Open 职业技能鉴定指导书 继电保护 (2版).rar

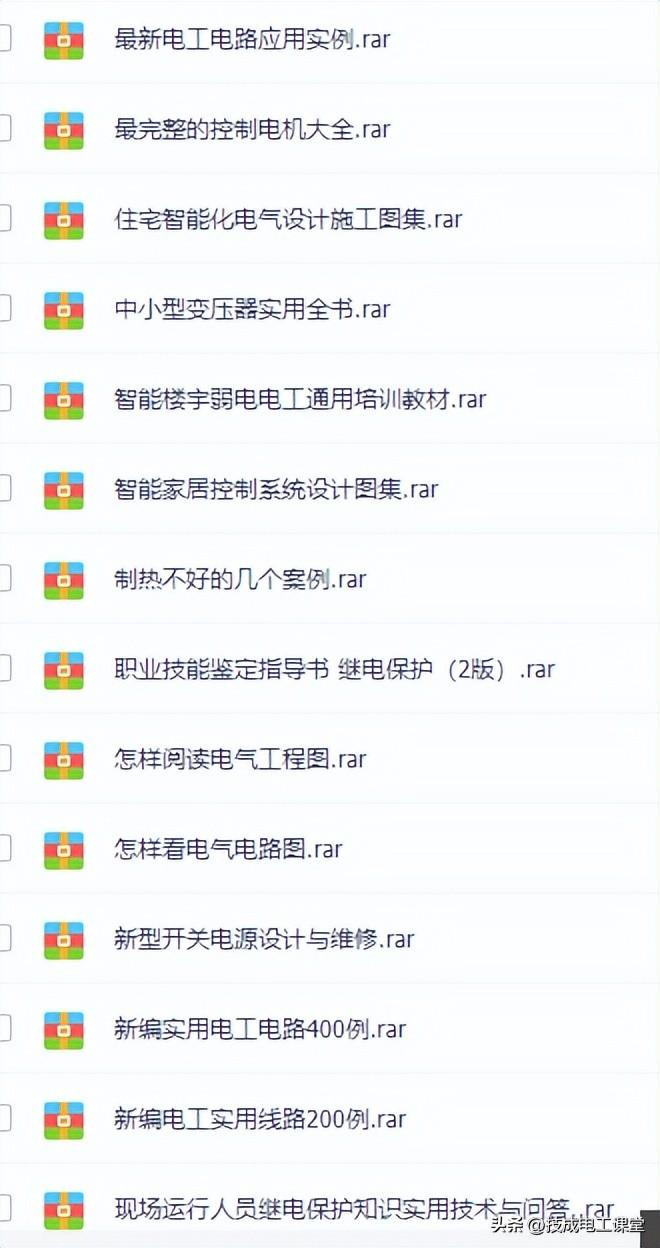click(x=334, y=669)
